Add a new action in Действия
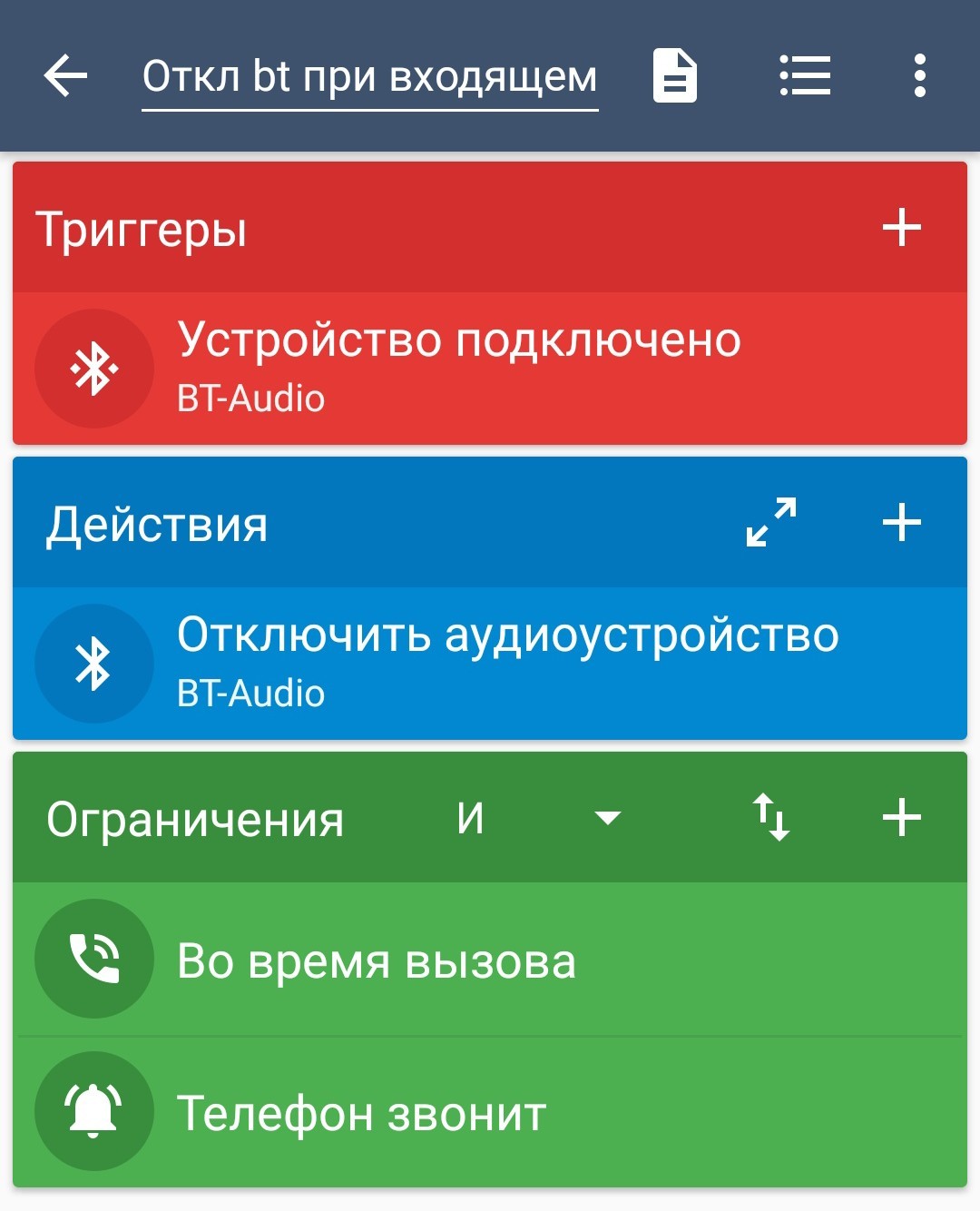The width and height of the screenshot is (980, 1211). click(901, 522)
